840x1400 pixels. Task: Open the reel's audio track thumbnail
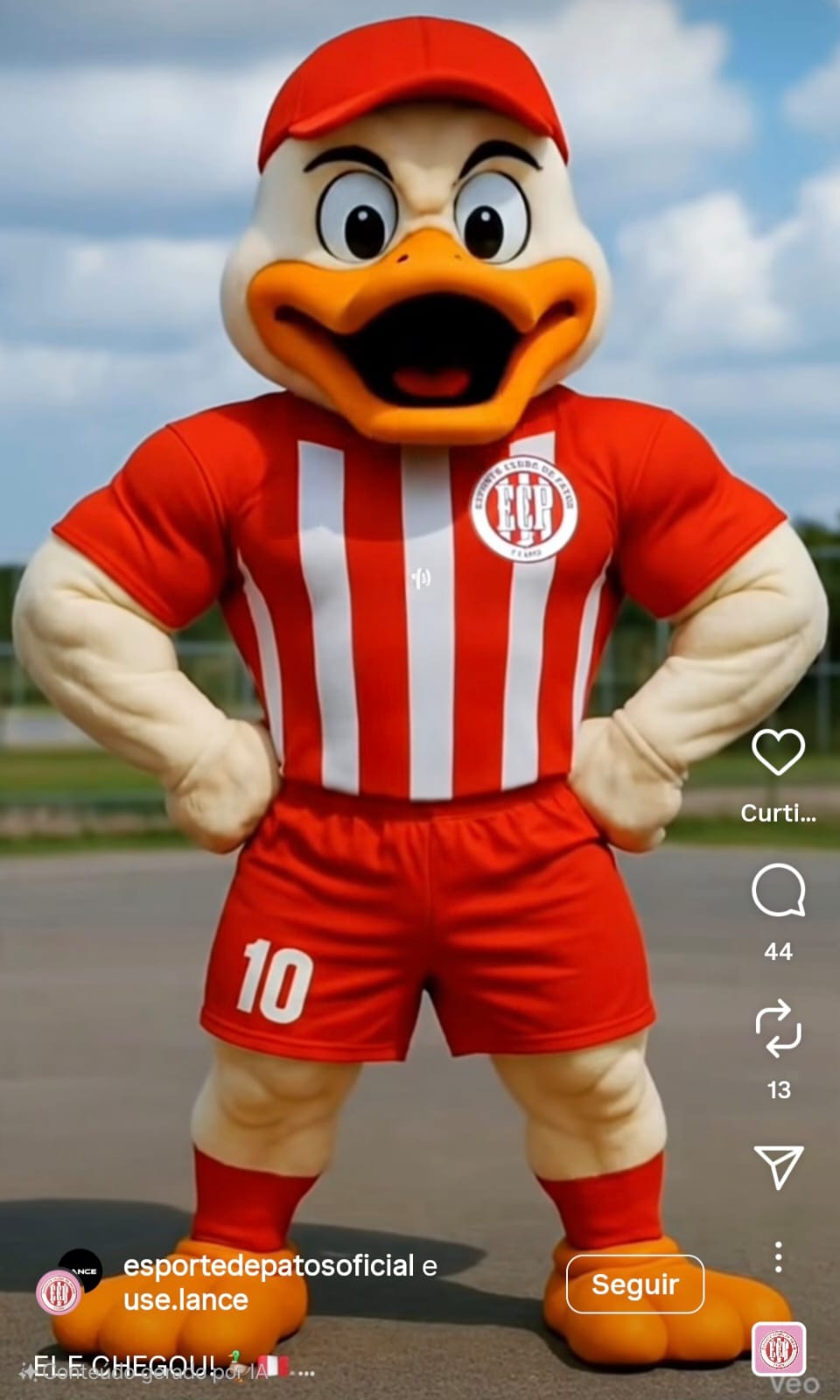tap(778, 1348)
